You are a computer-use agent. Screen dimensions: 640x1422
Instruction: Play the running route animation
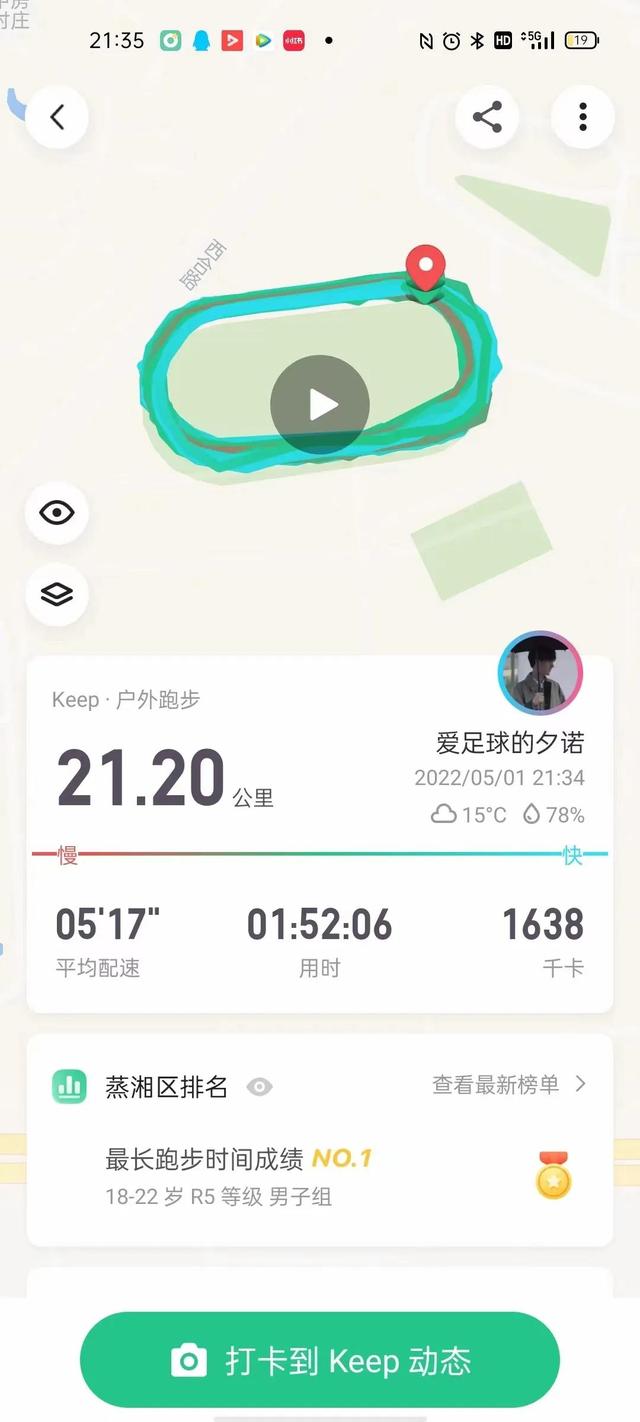click(x=320, y=405)
